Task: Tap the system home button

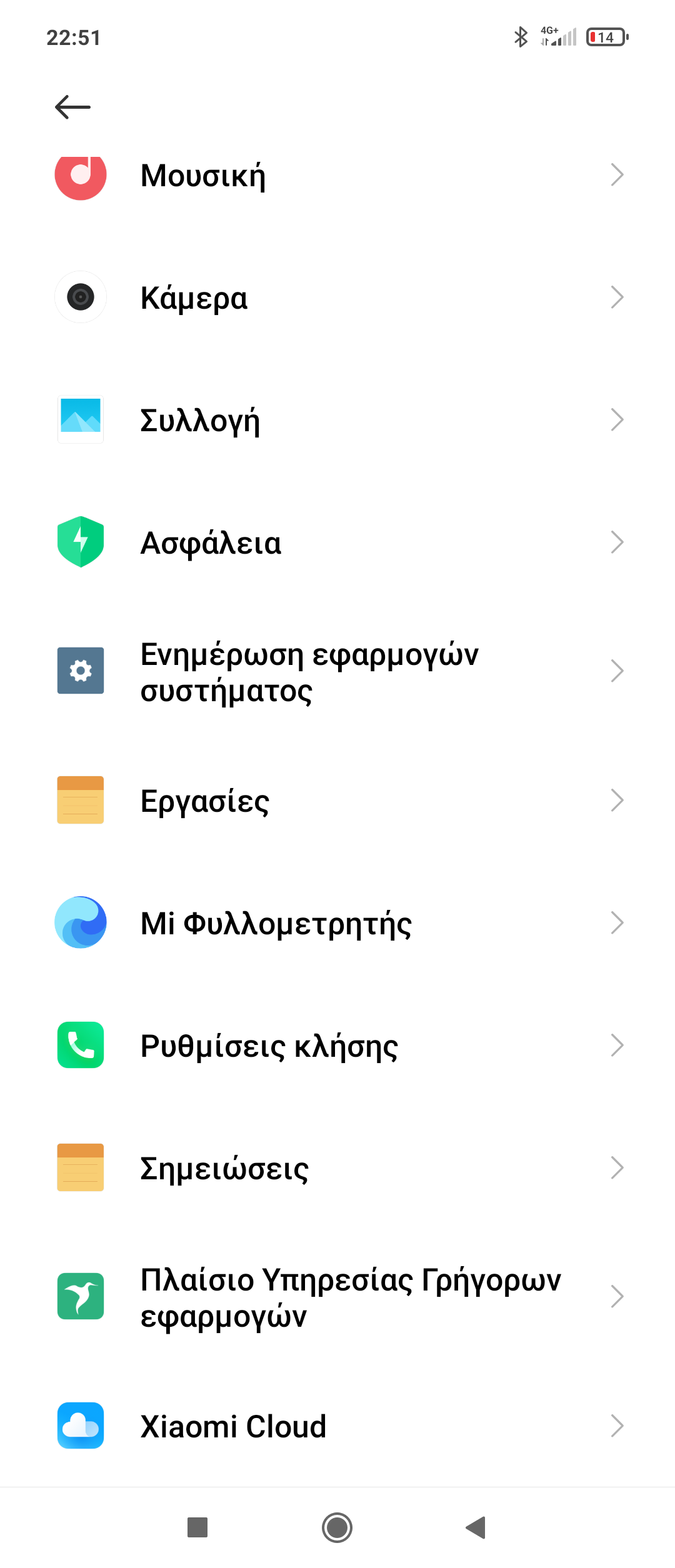Action: (x=337, y=1527)
